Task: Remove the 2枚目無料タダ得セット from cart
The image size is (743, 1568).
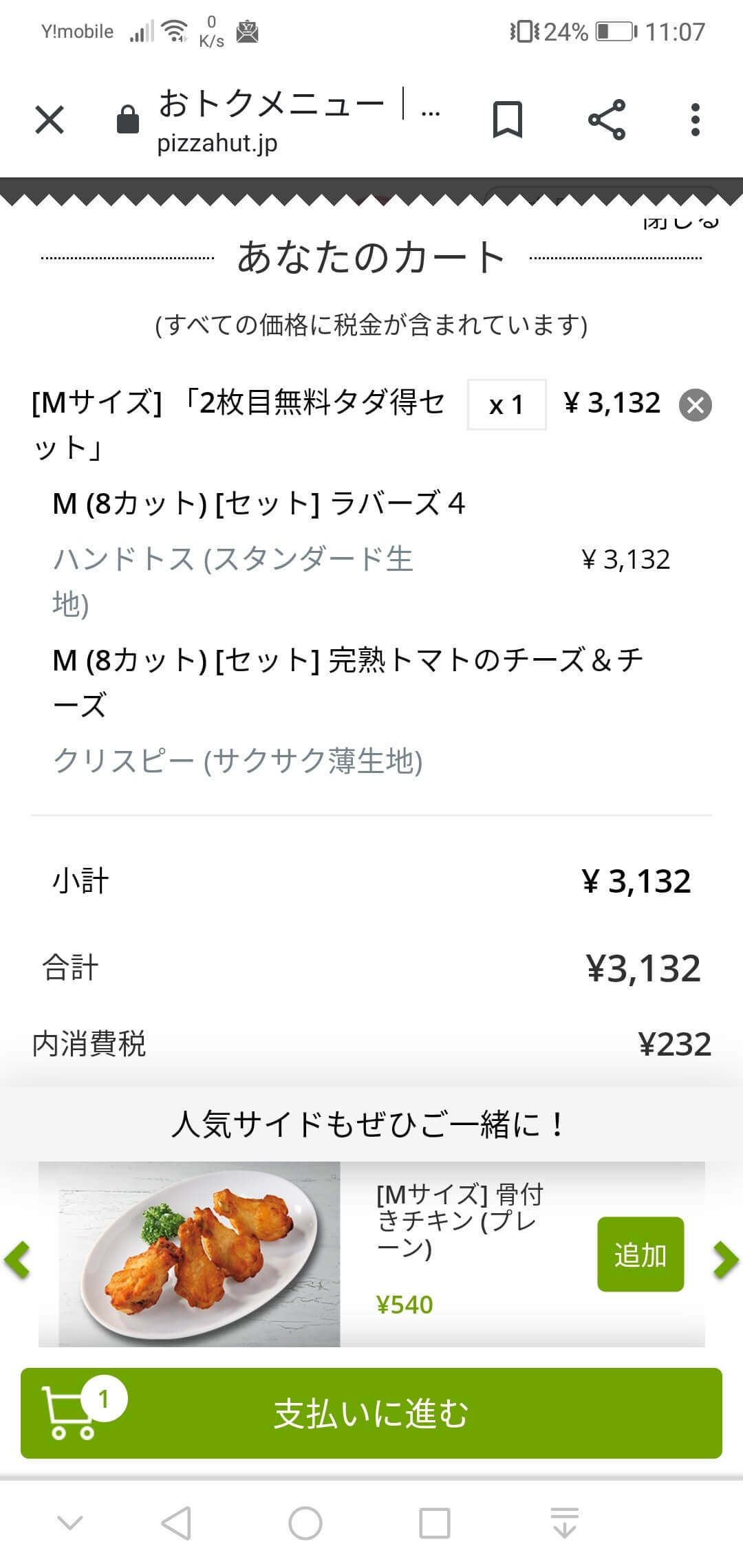Action: point(696,404)
